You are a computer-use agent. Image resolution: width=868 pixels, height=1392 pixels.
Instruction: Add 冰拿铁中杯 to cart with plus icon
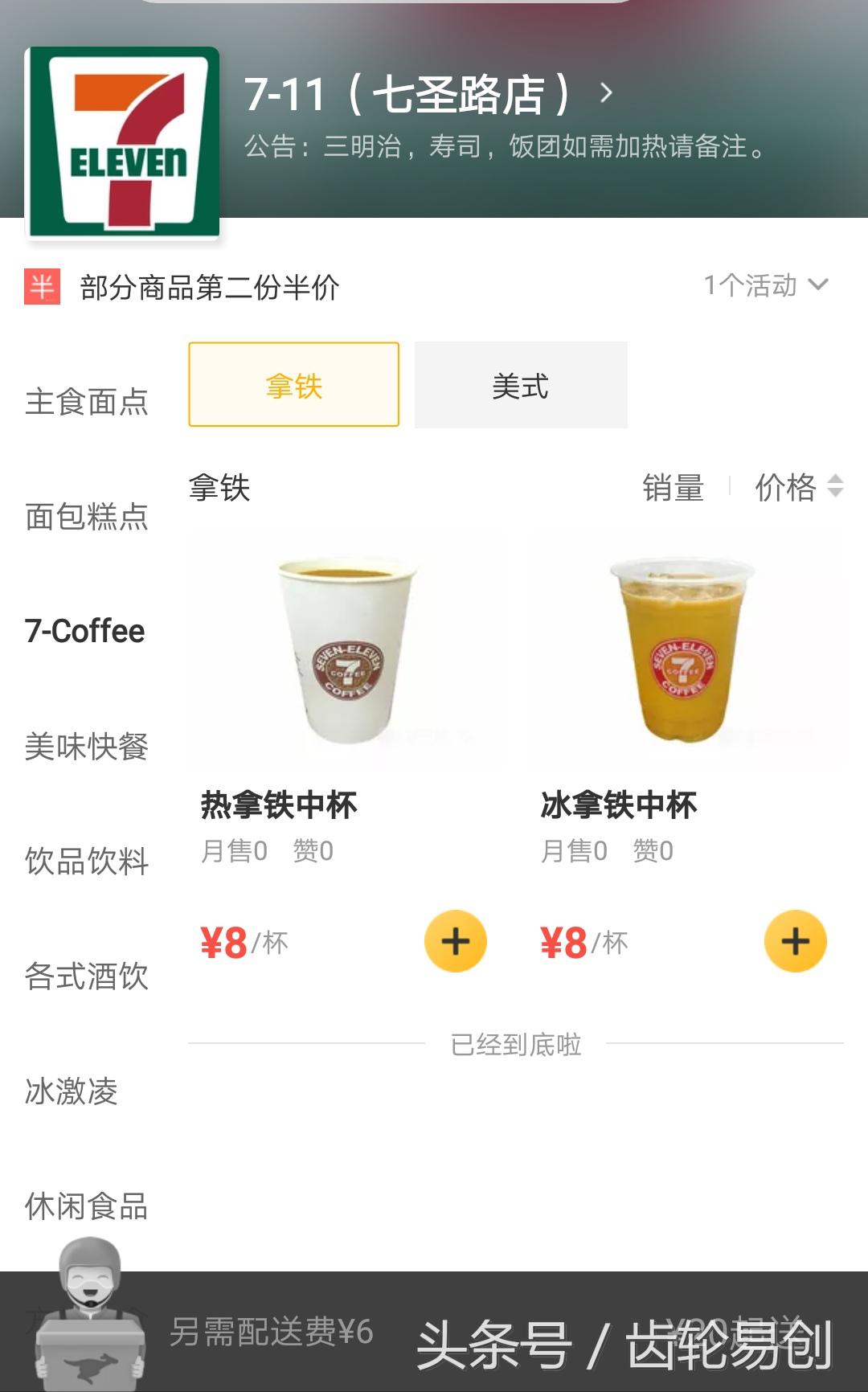(x=796, y=942)
